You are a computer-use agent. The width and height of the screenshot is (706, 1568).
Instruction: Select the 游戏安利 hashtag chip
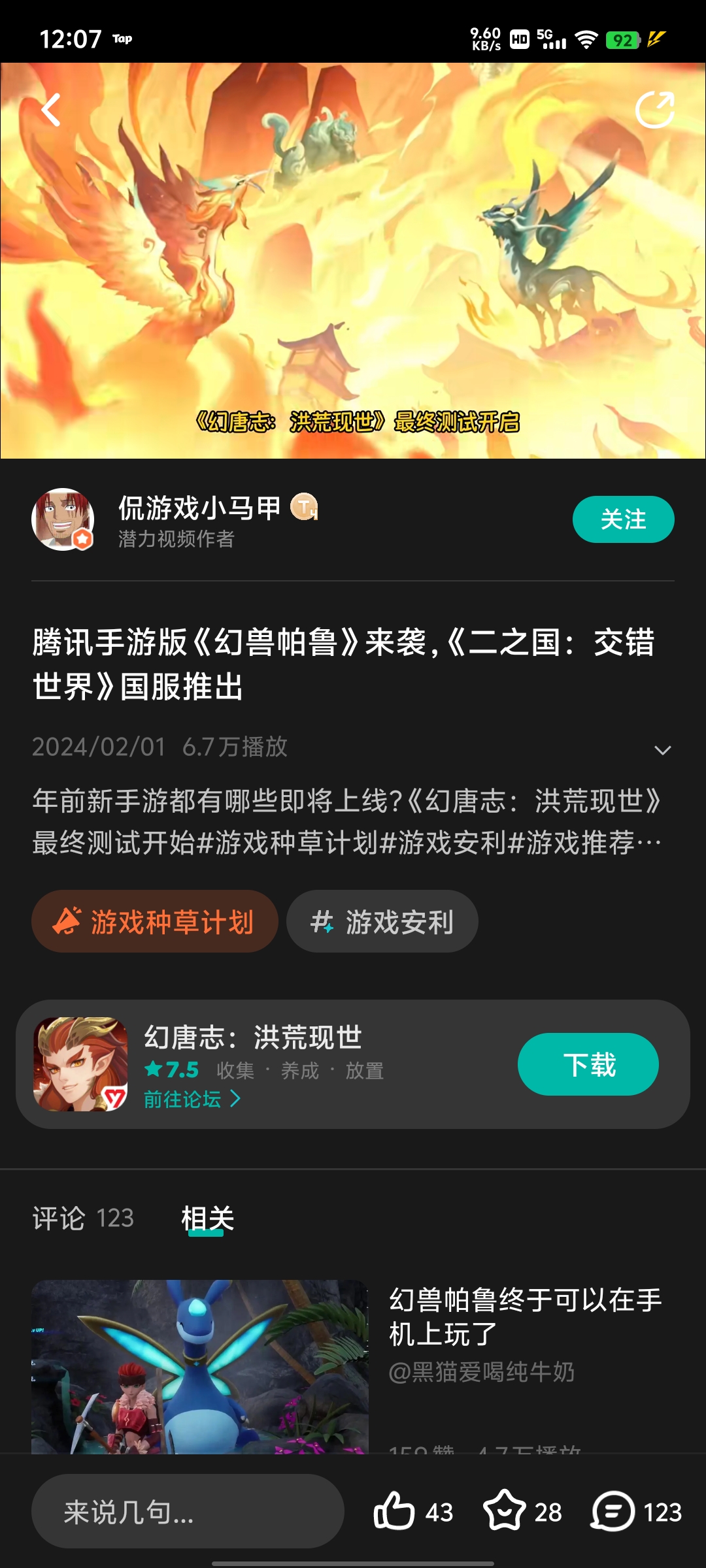coord(381,921)
